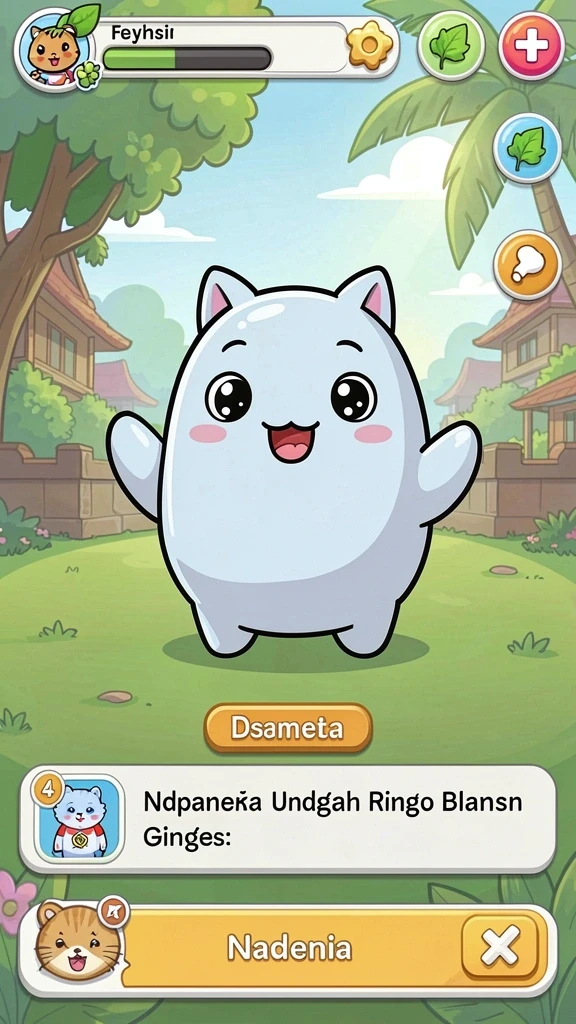
Task: Select the blue leaf button
Action: (527, 148)
